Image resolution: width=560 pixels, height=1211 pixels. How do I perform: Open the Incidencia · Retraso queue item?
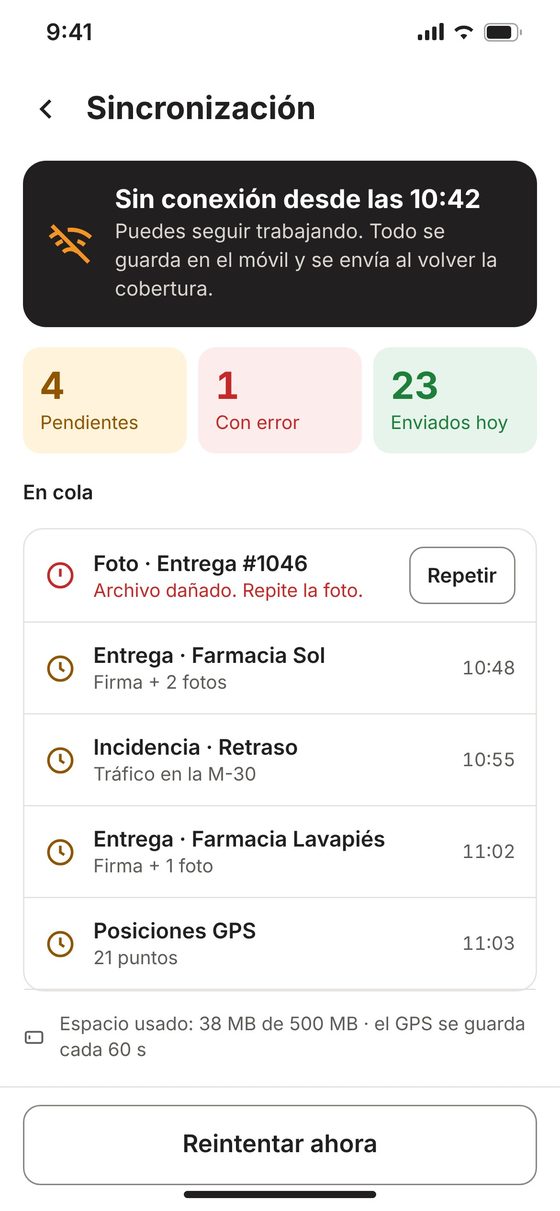coord(280,760)
